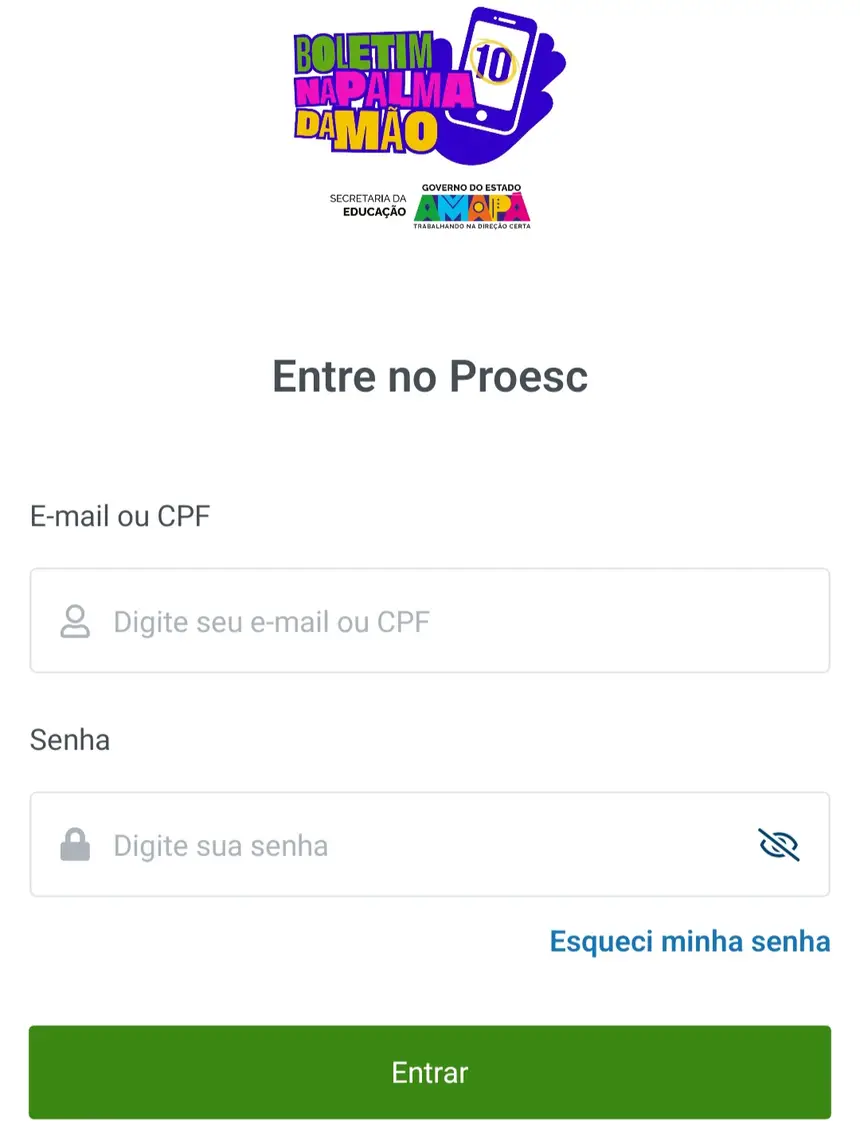Open the Esqueci minha senha link
The image size is (860, 1146).
click(x=690, y=941)
